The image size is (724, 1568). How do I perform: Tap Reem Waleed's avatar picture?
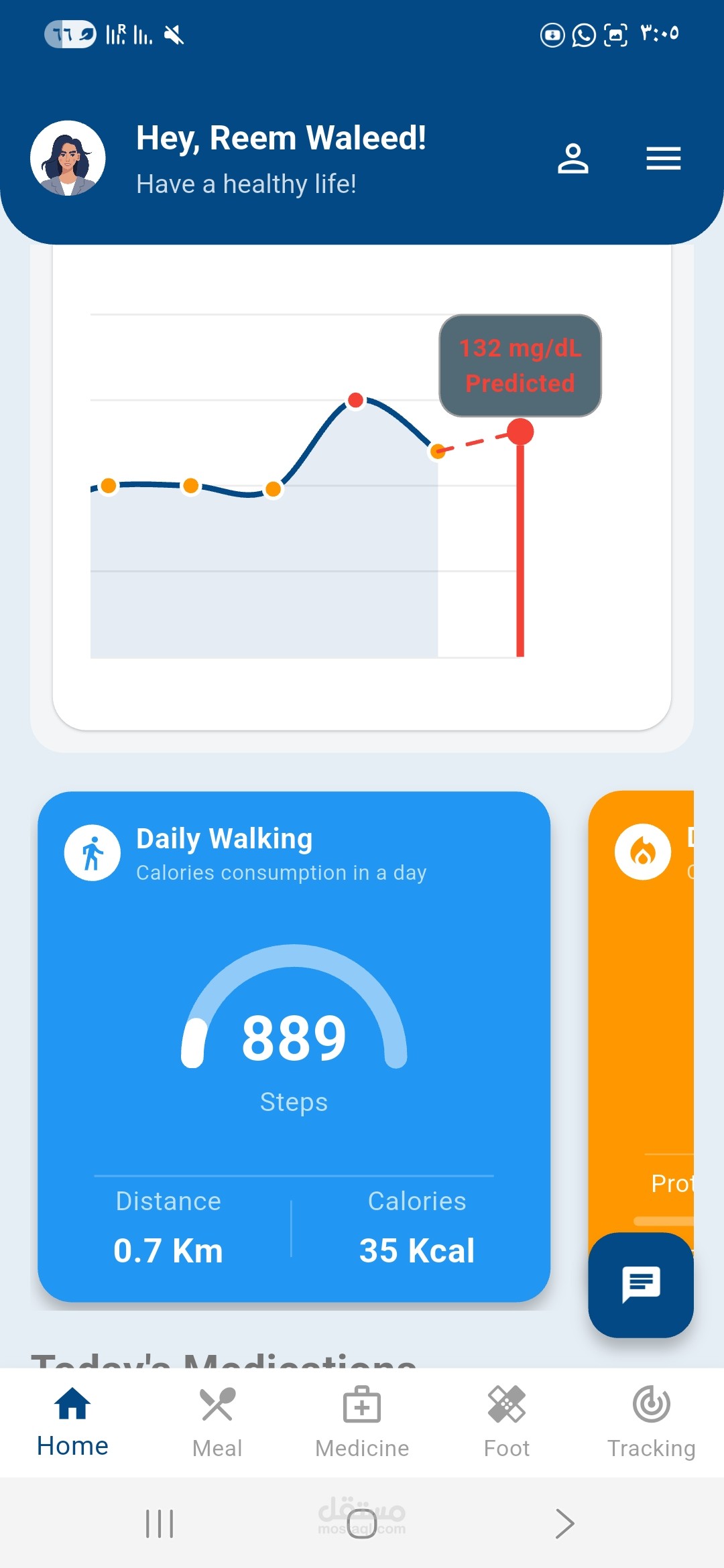68,158
